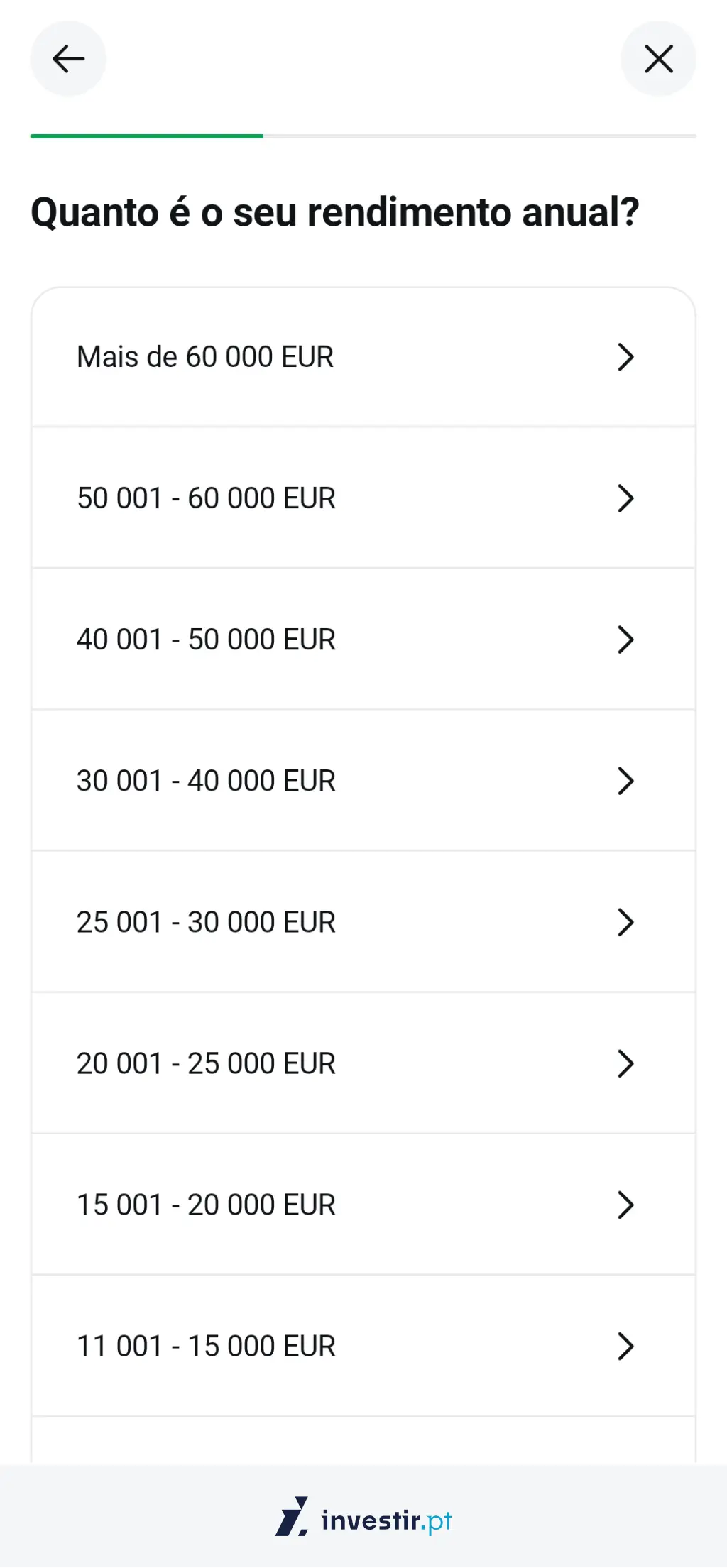Click the chevron beside Mais de 60 000 EUR
727x1568 pixels.
625,358
